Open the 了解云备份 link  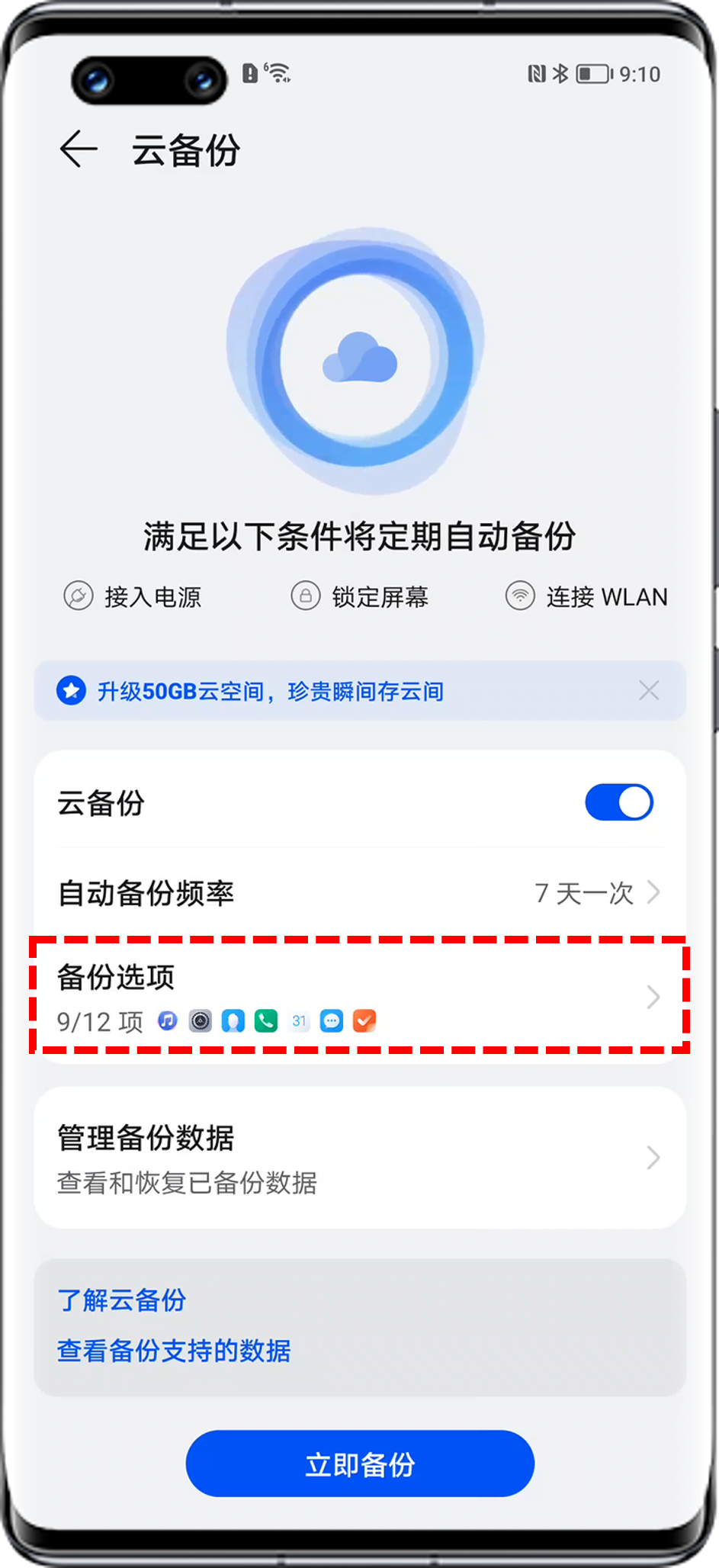coord(122,1300)
